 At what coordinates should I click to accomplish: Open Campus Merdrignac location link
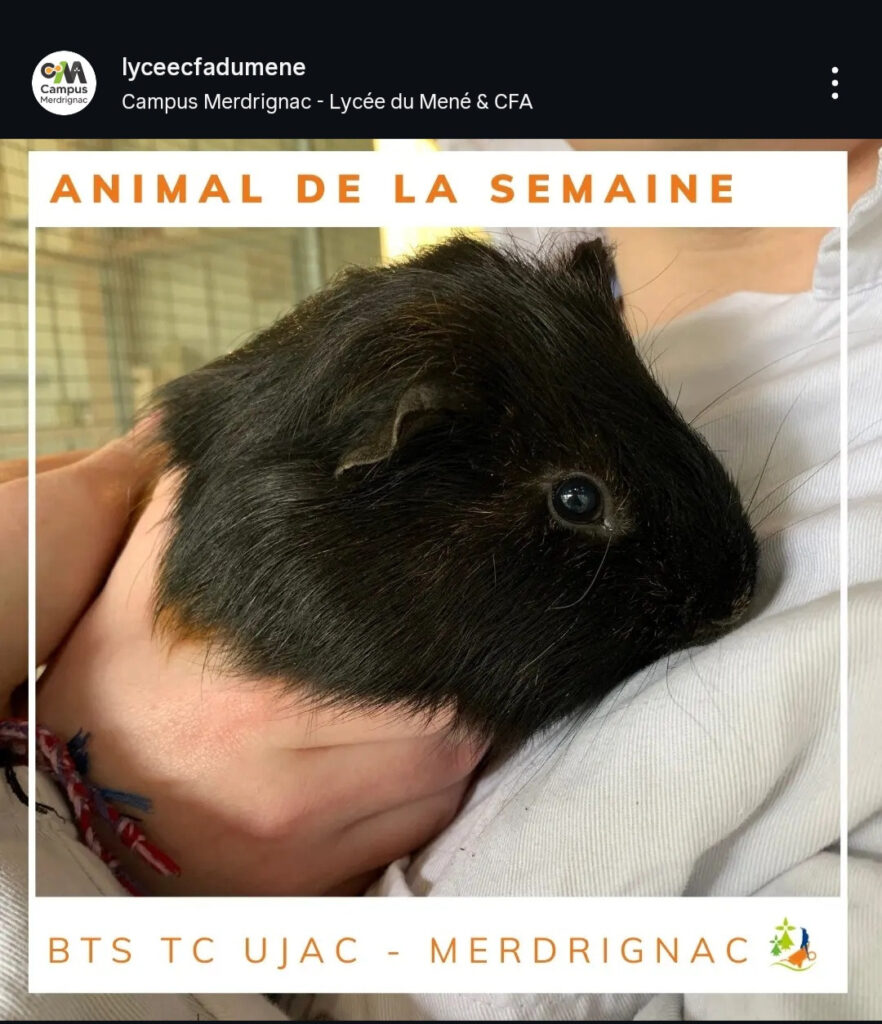pyautogui.click(x=326, y=101)
